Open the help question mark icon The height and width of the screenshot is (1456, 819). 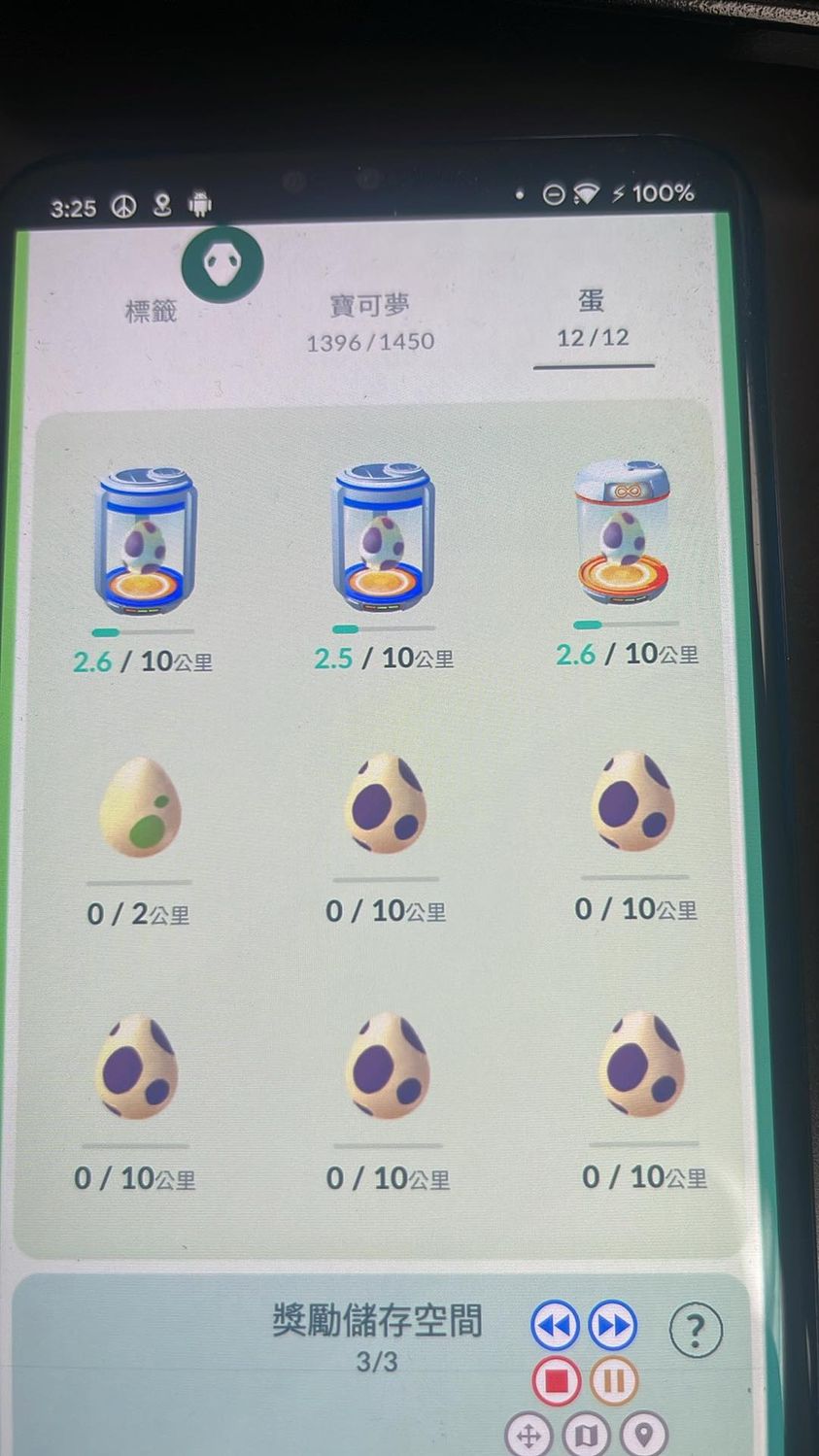(696, 1330)
